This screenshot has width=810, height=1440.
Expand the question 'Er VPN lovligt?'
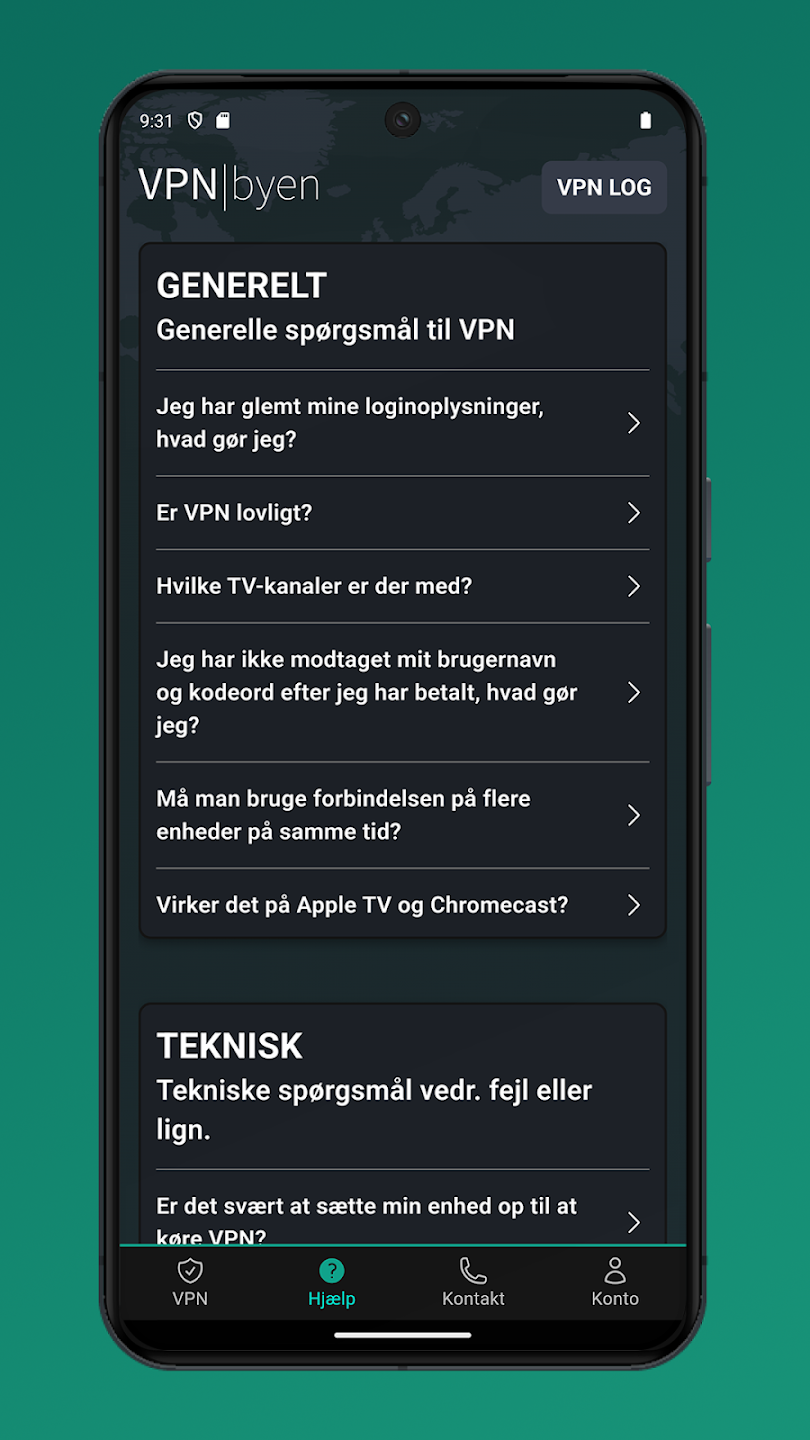point(402,513)
